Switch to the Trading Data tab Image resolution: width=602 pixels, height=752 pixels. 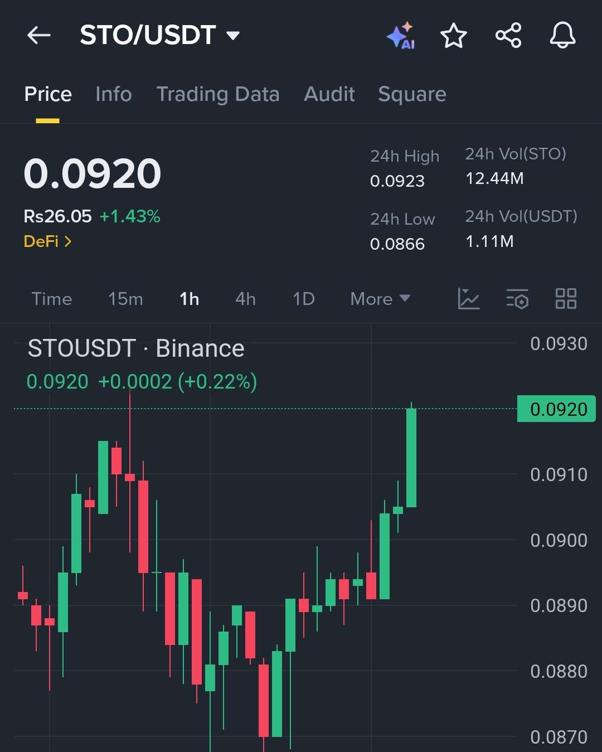coord(217,94)
